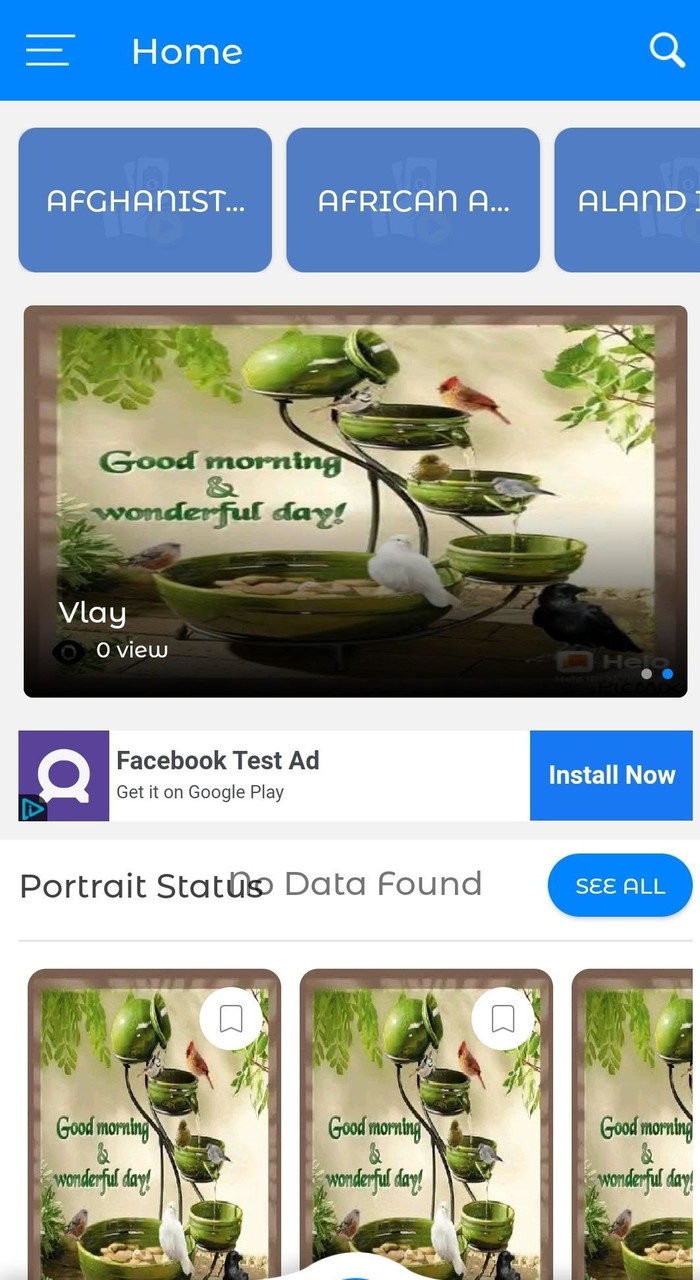This screenshot has height=1280, width=700.
Task: Select the Afghanistan category card
Action: pos(145,200)
